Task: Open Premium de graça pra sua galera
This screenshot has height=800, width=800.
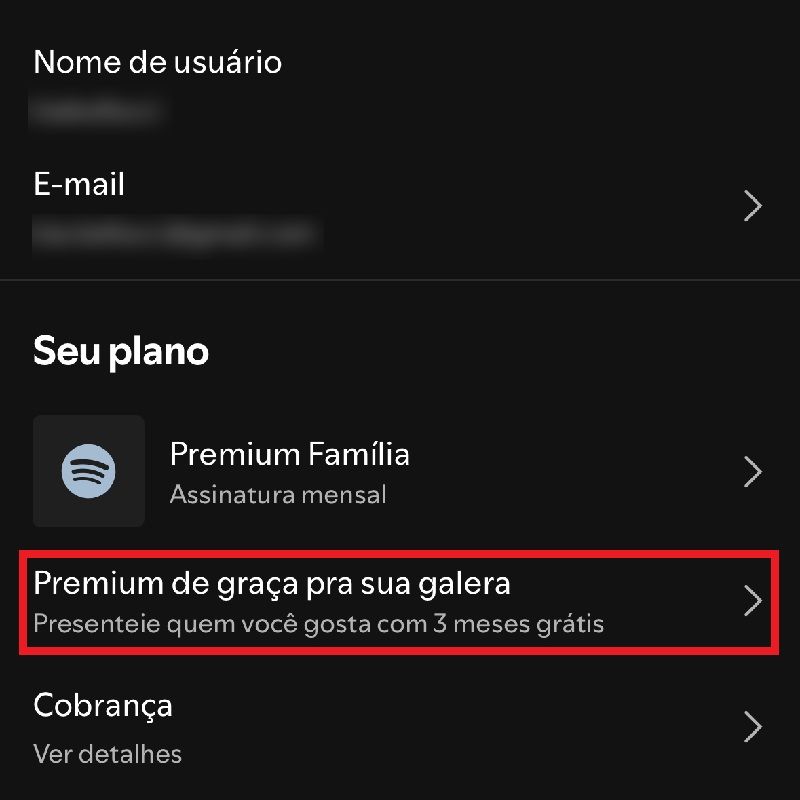Action: coord(400,601)
